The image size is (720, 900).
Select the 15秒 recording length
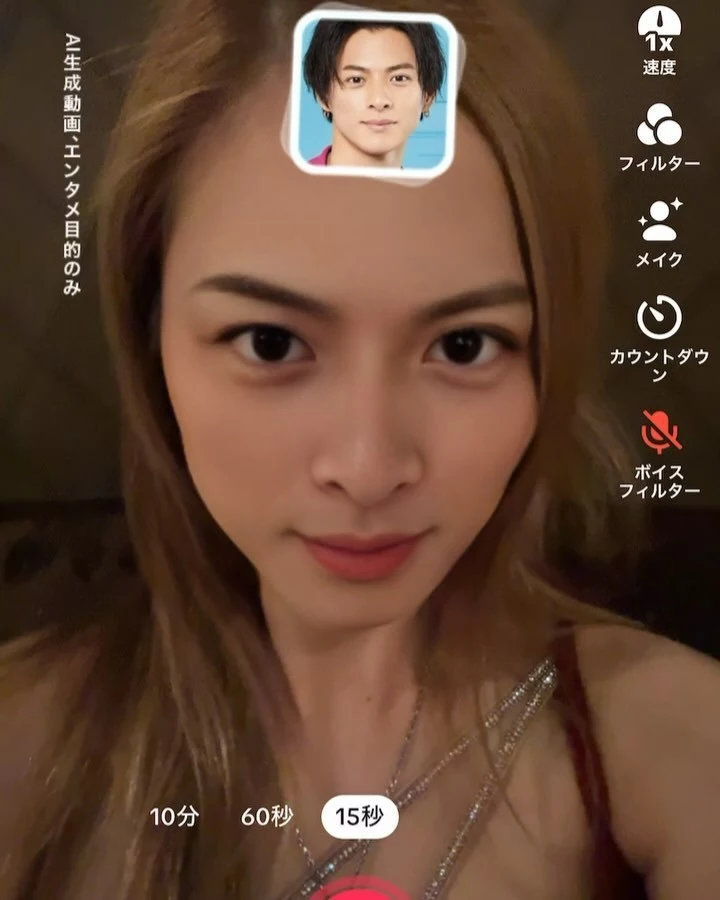click(x=359, y=818)
